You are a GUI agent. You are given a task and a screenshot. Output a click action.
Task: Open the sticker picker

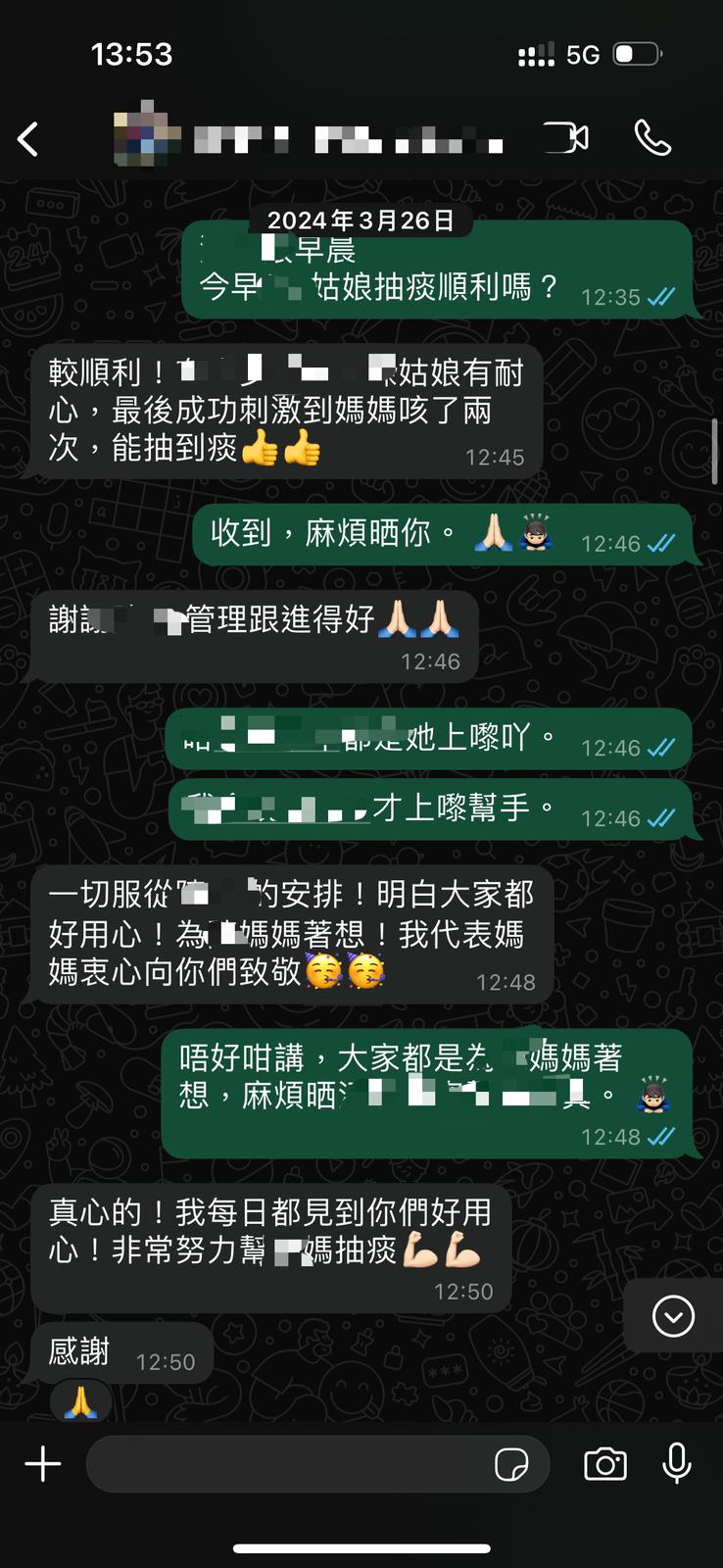pos(511,1465)
